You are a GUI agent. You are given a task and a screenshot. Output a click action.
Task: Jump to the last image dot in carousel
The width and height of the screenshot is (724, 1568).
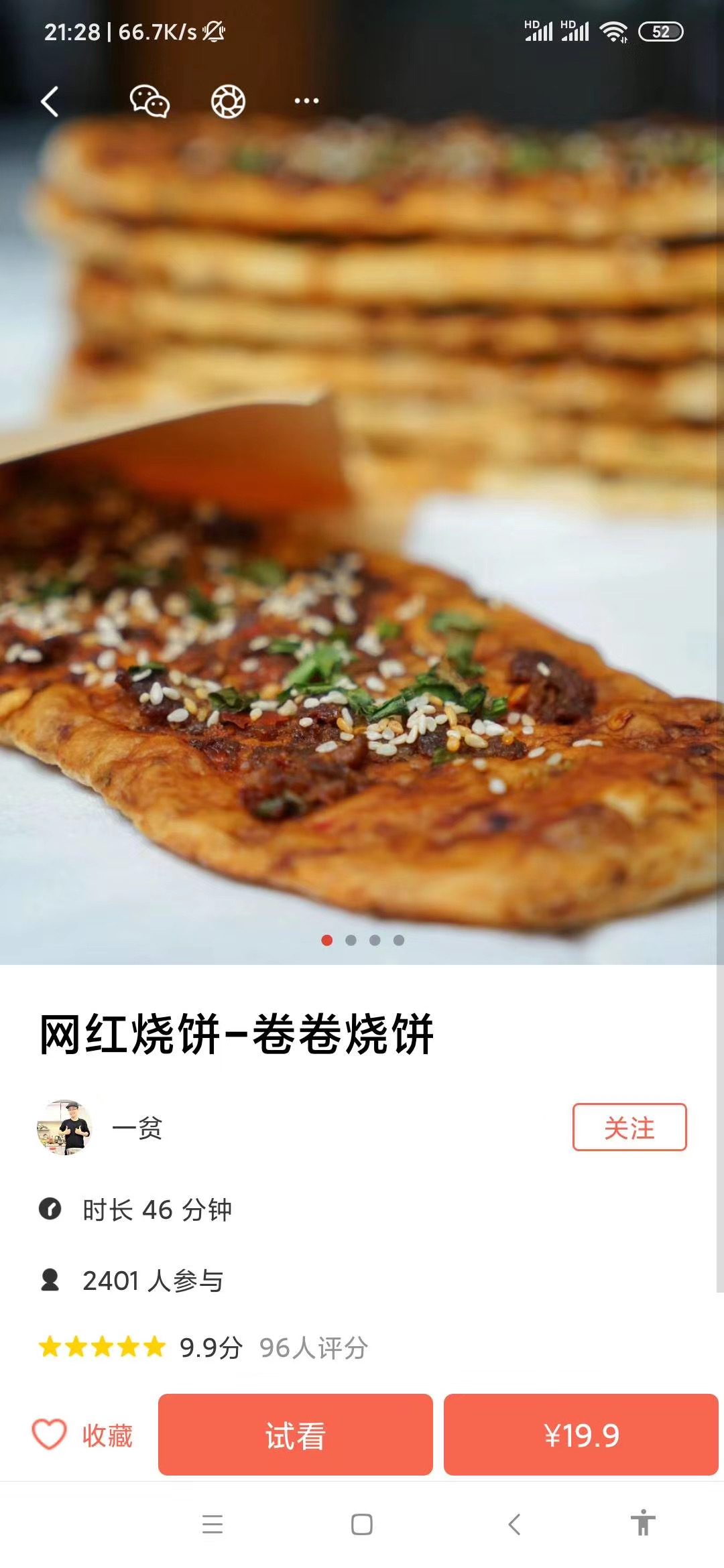[x=398, y=941]
